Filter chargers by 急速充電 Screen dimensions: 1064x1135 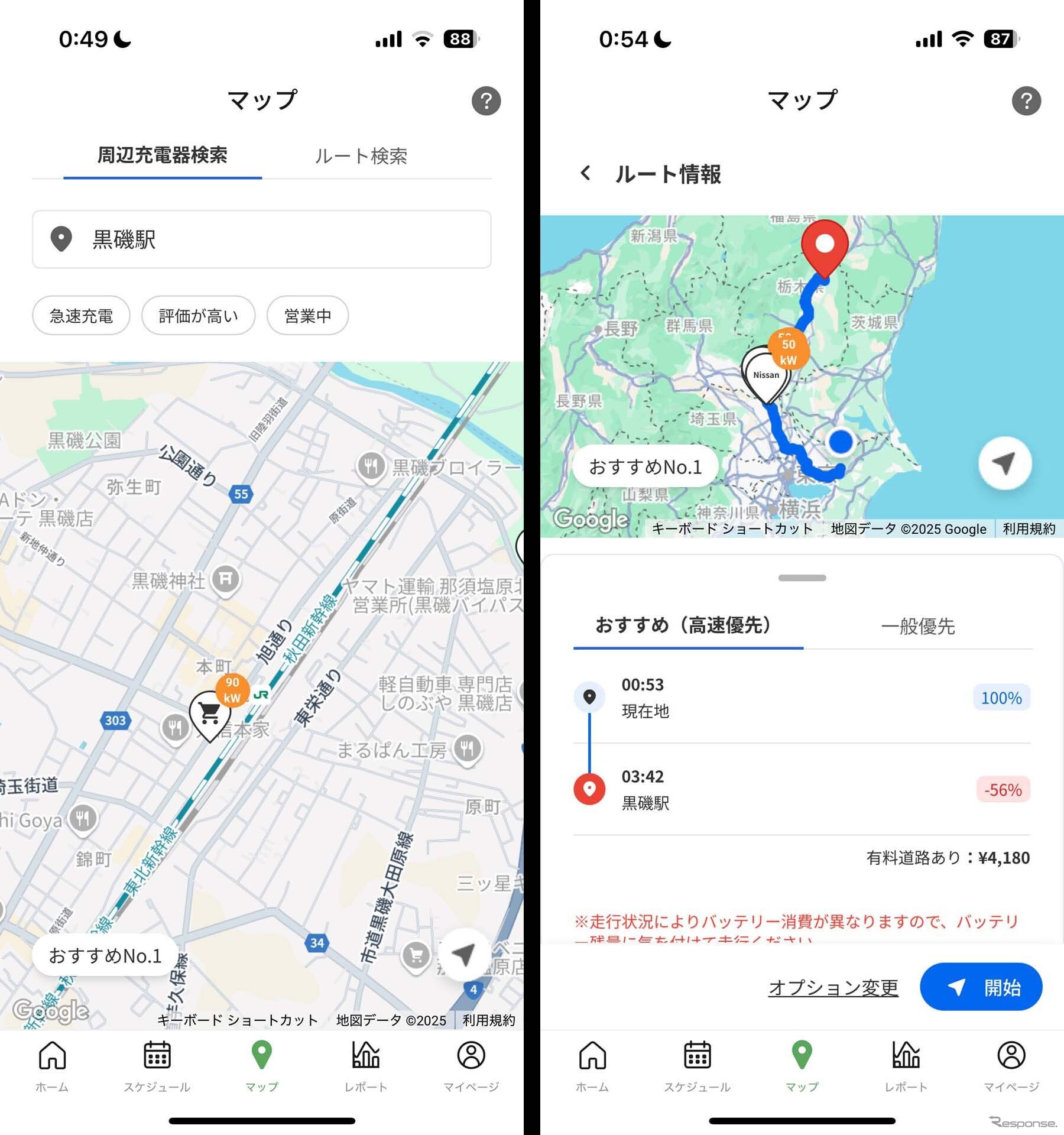coord(81,316)
